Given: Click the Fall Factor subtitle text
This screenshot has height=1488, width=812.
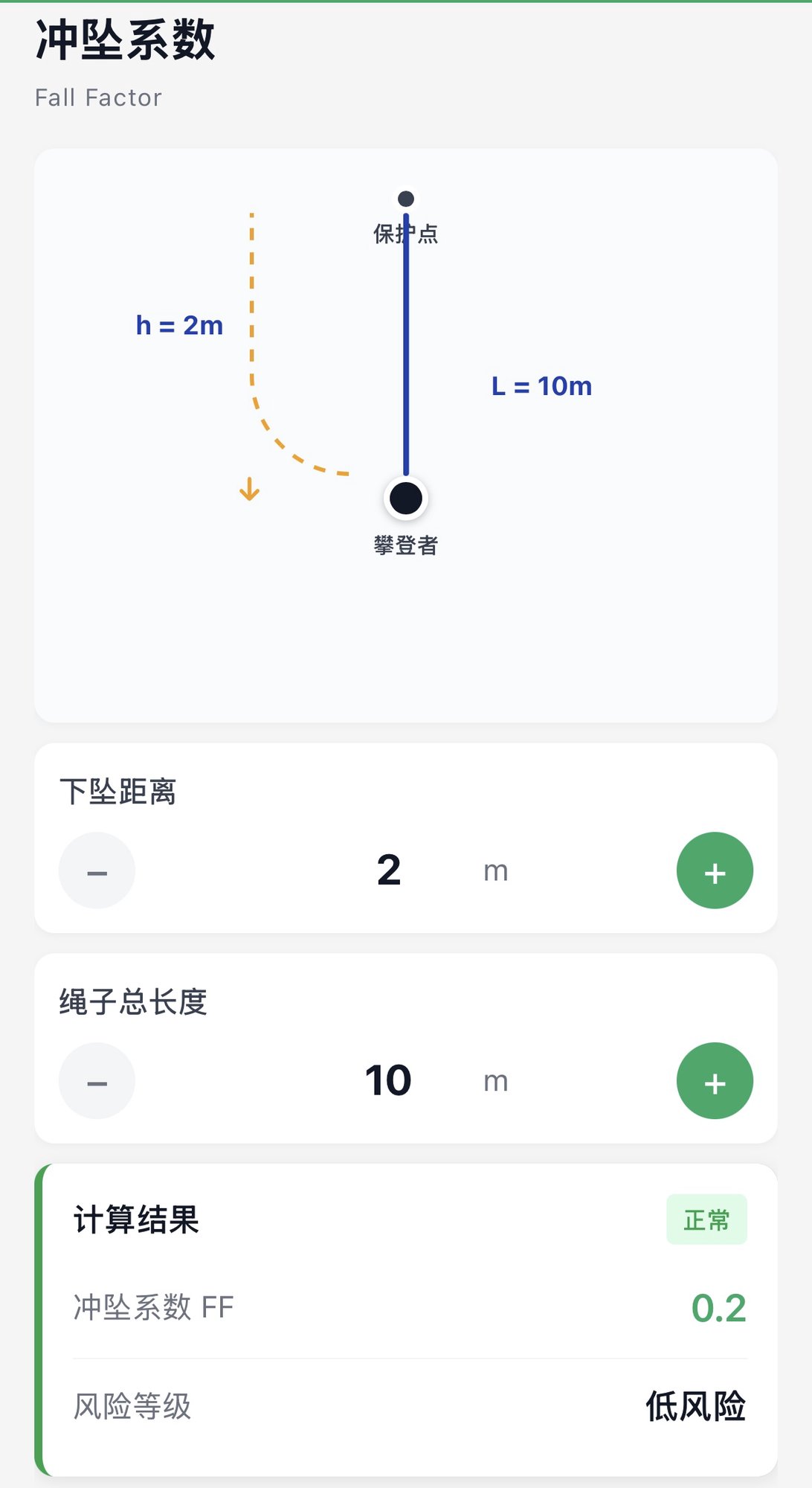Looking at the screenshot, I should 98,97.
